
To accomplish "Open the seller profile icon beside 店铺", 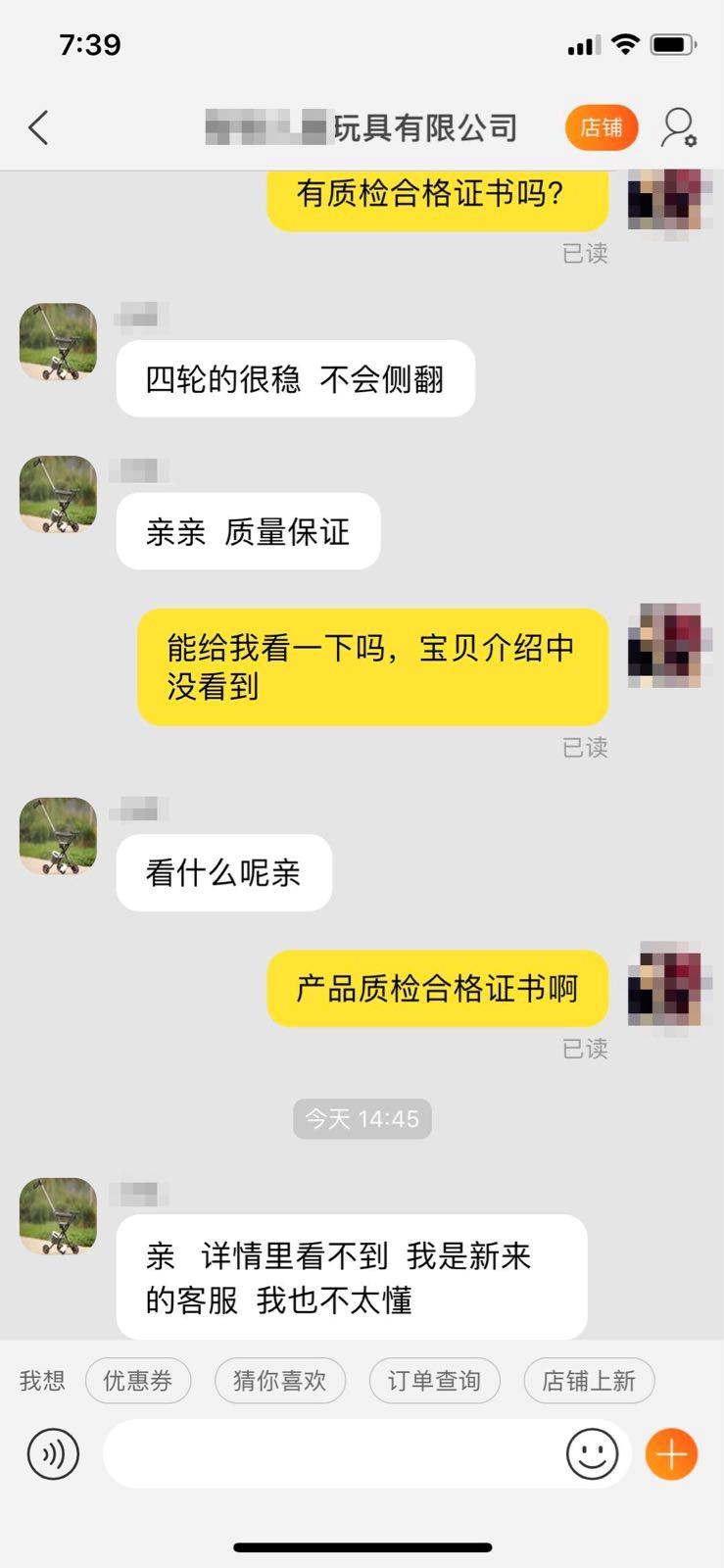I will 679,127.
